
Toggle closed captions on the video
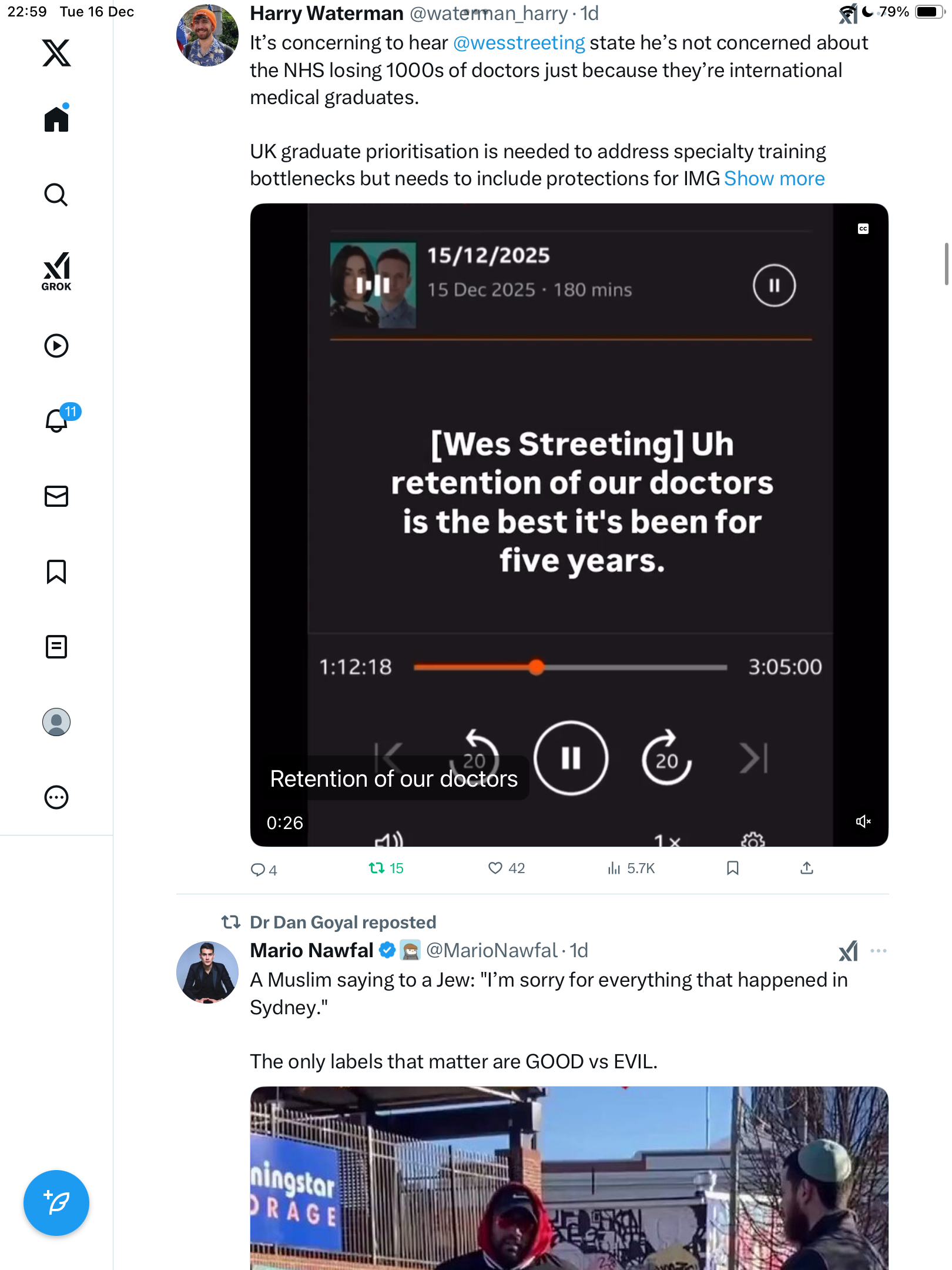pyautogui.click(x=863, y=229)
